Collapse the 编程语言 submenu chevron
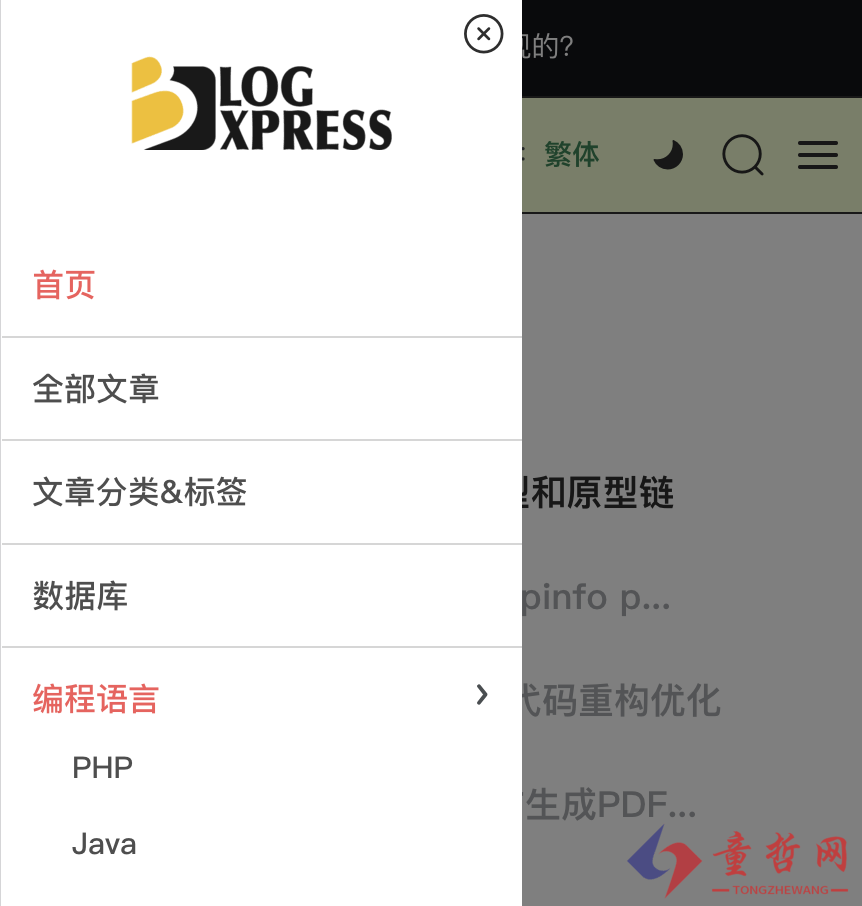 pyautogui.click(x=482, y=695)
